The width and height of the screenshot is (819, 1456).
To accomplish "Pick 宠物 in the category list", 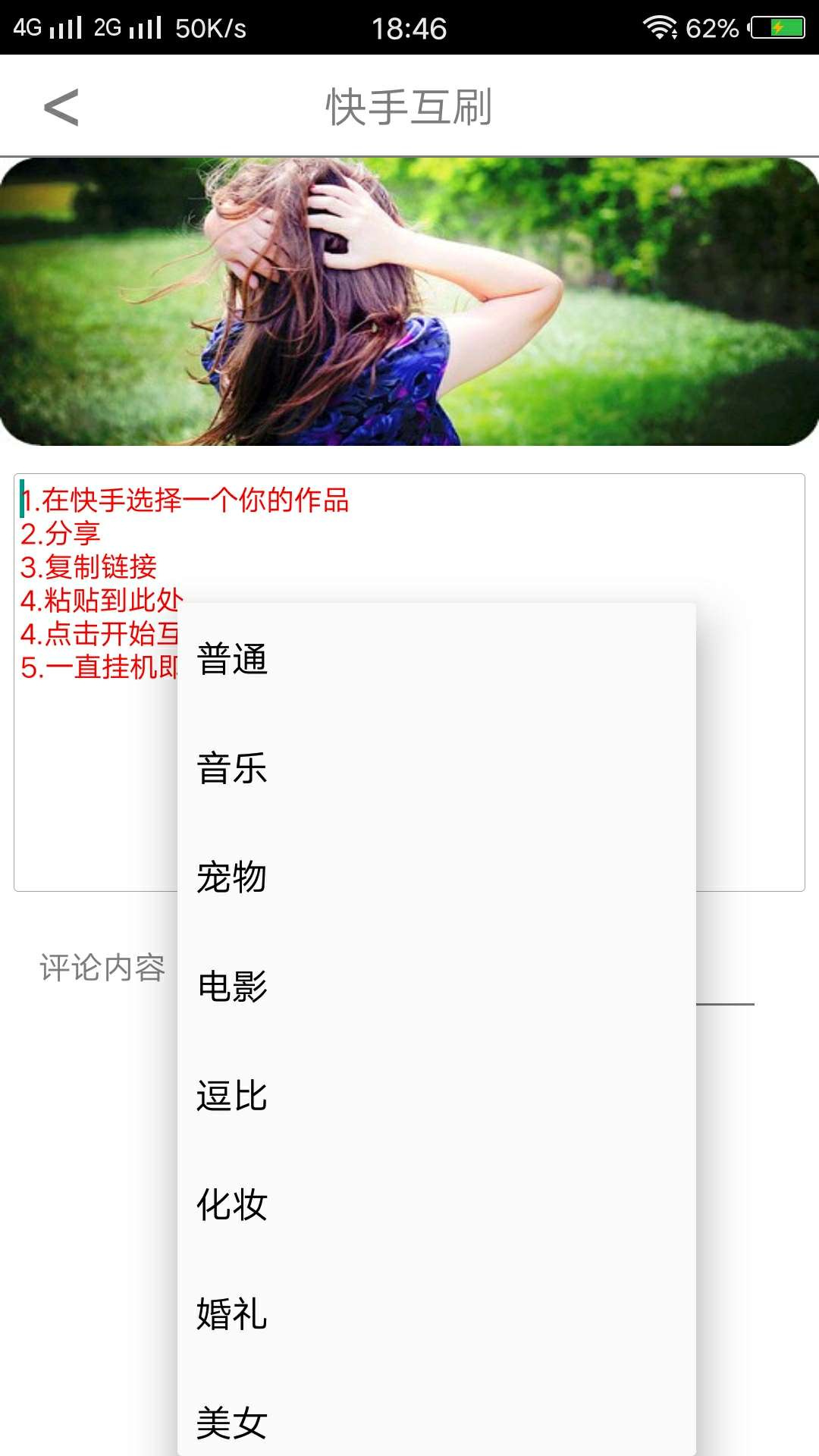I will pyautogui.click(x=436, y=877).
